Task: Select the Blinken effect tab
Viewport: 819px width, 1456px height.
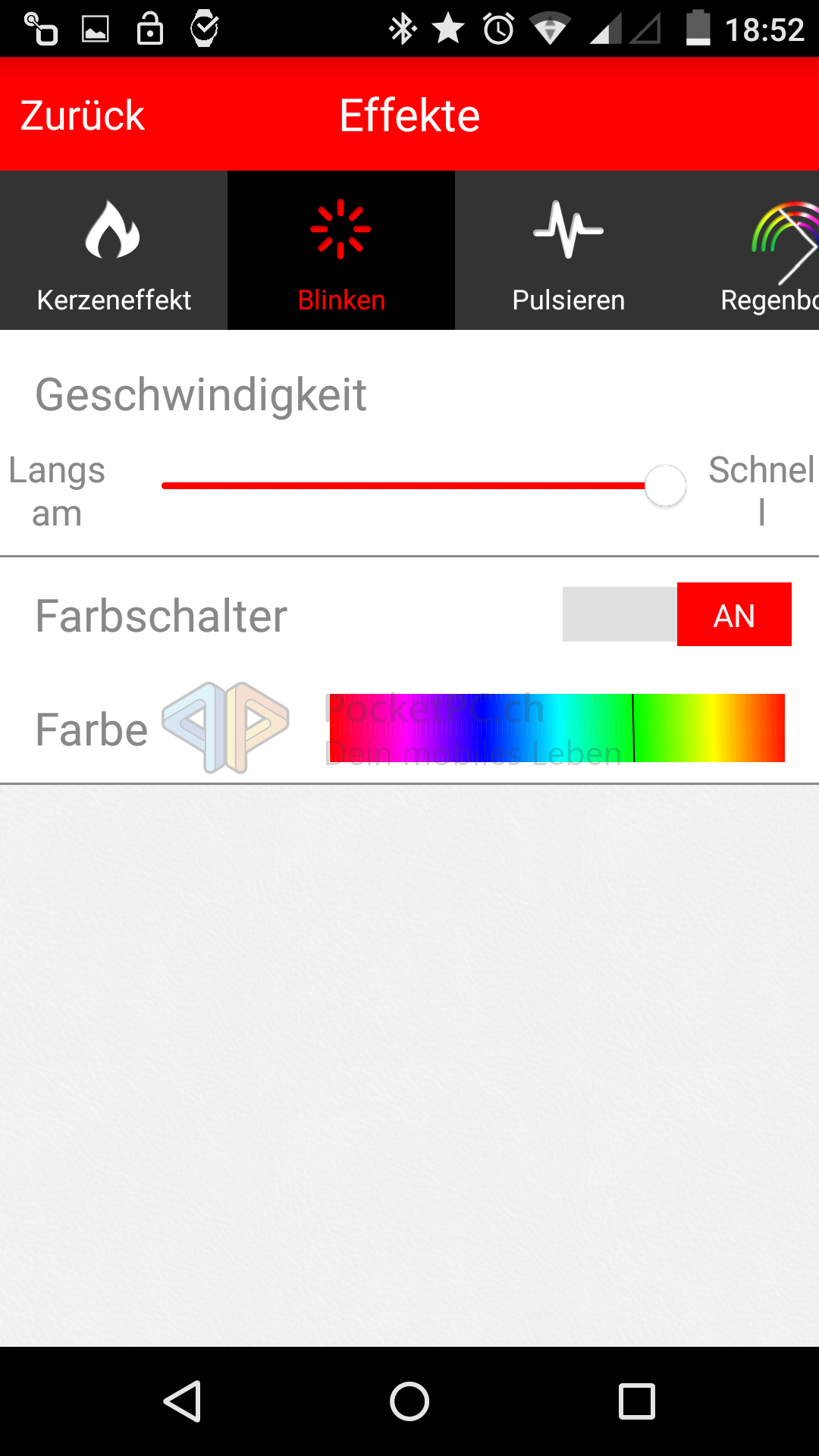Action: 341,252
